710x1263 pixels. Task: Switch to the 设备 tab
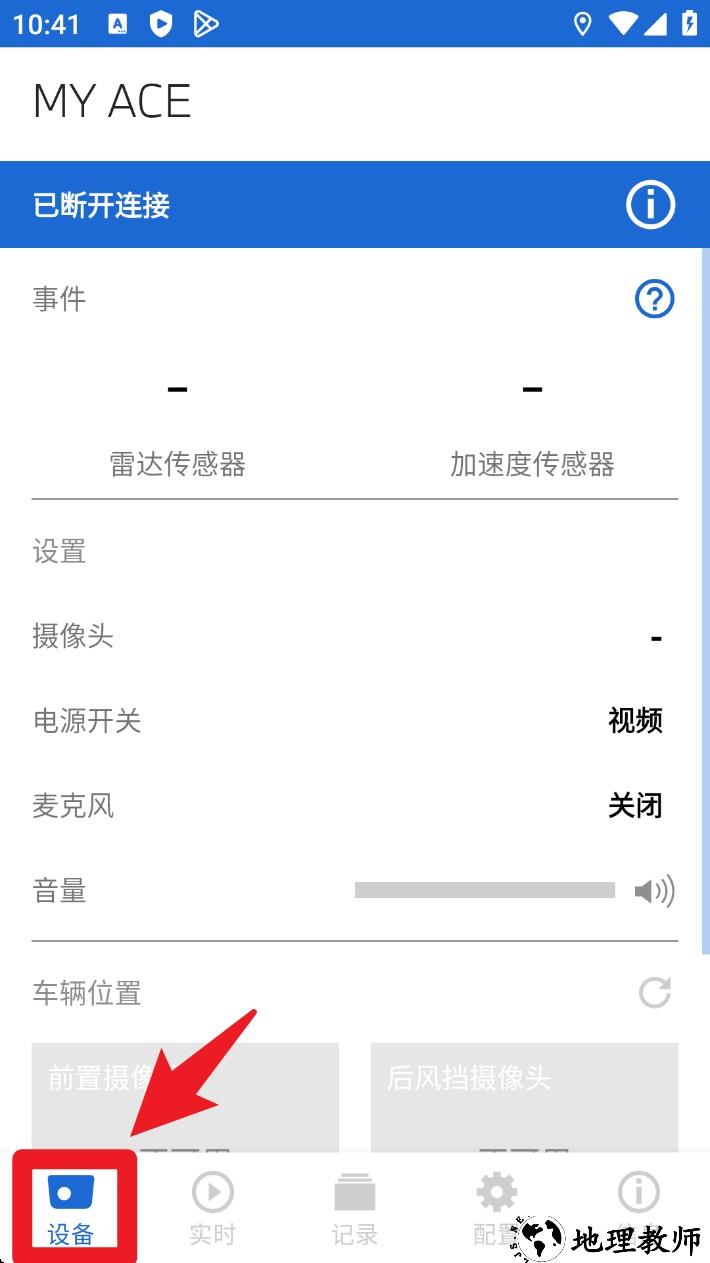pyautogui.click(x=71, y=1208)
